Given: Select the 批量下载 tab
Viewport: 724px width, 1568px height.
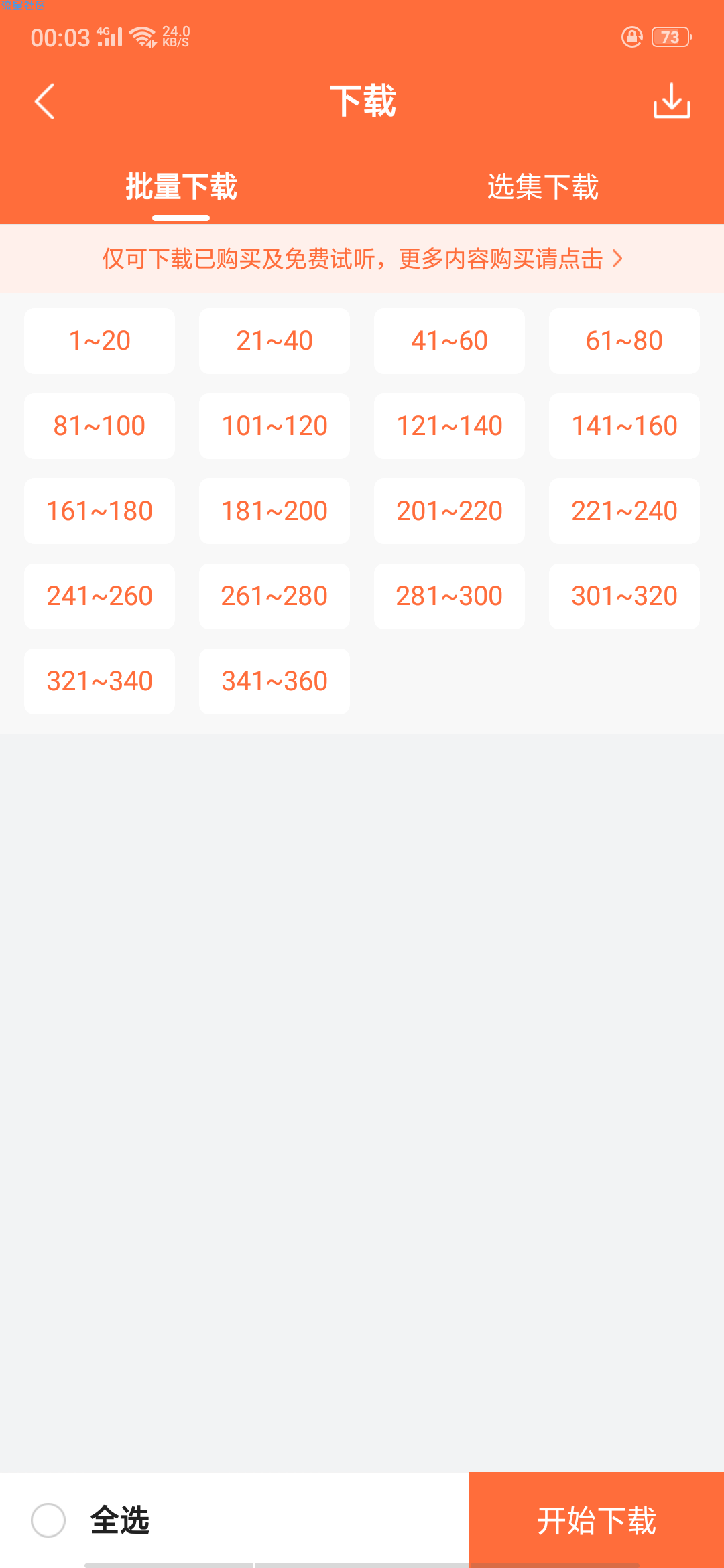Looking at the screenshot, I should [x=181, y=186].
